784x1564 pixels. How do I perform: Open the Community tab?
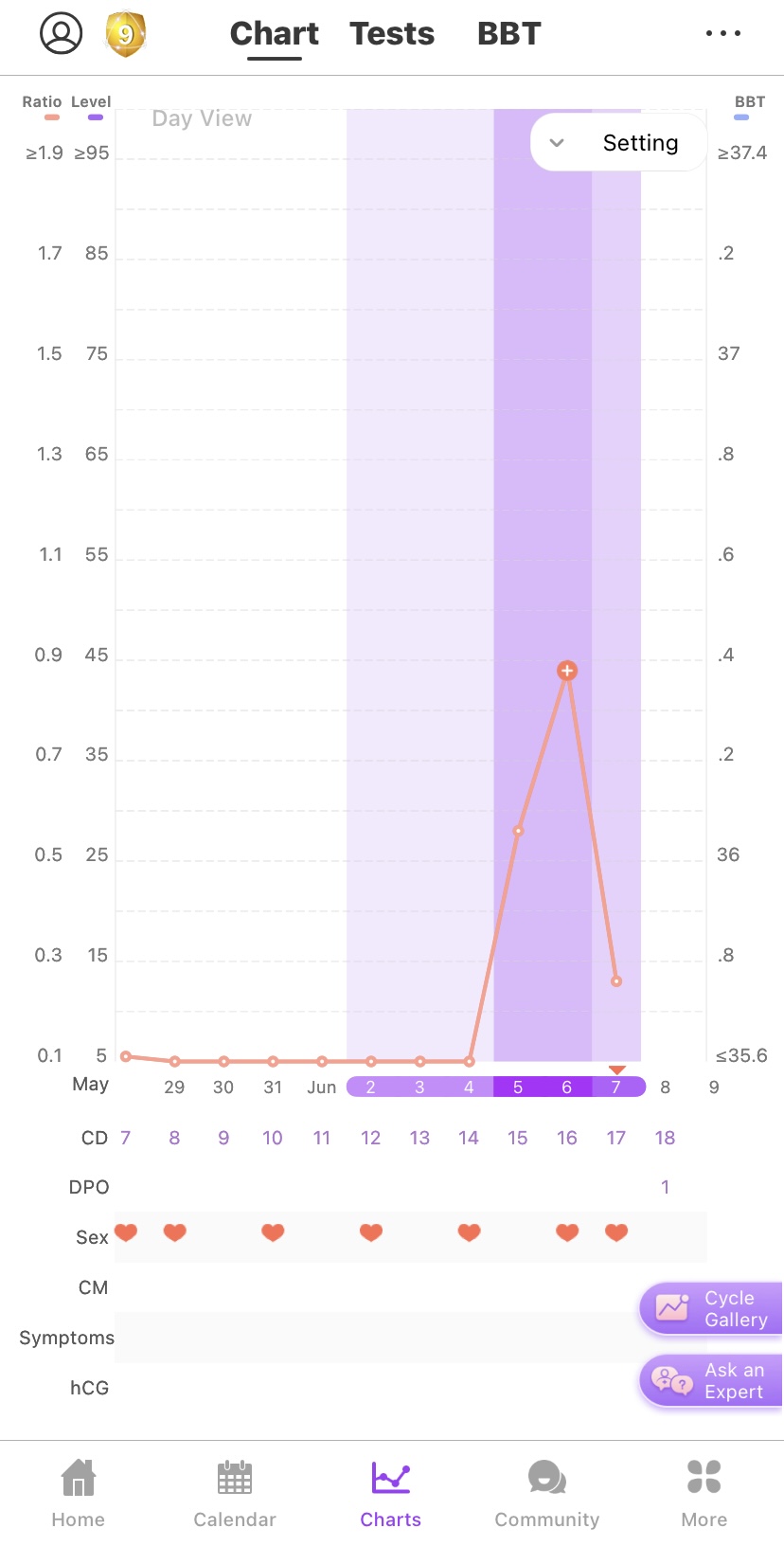pos(546,1493)
